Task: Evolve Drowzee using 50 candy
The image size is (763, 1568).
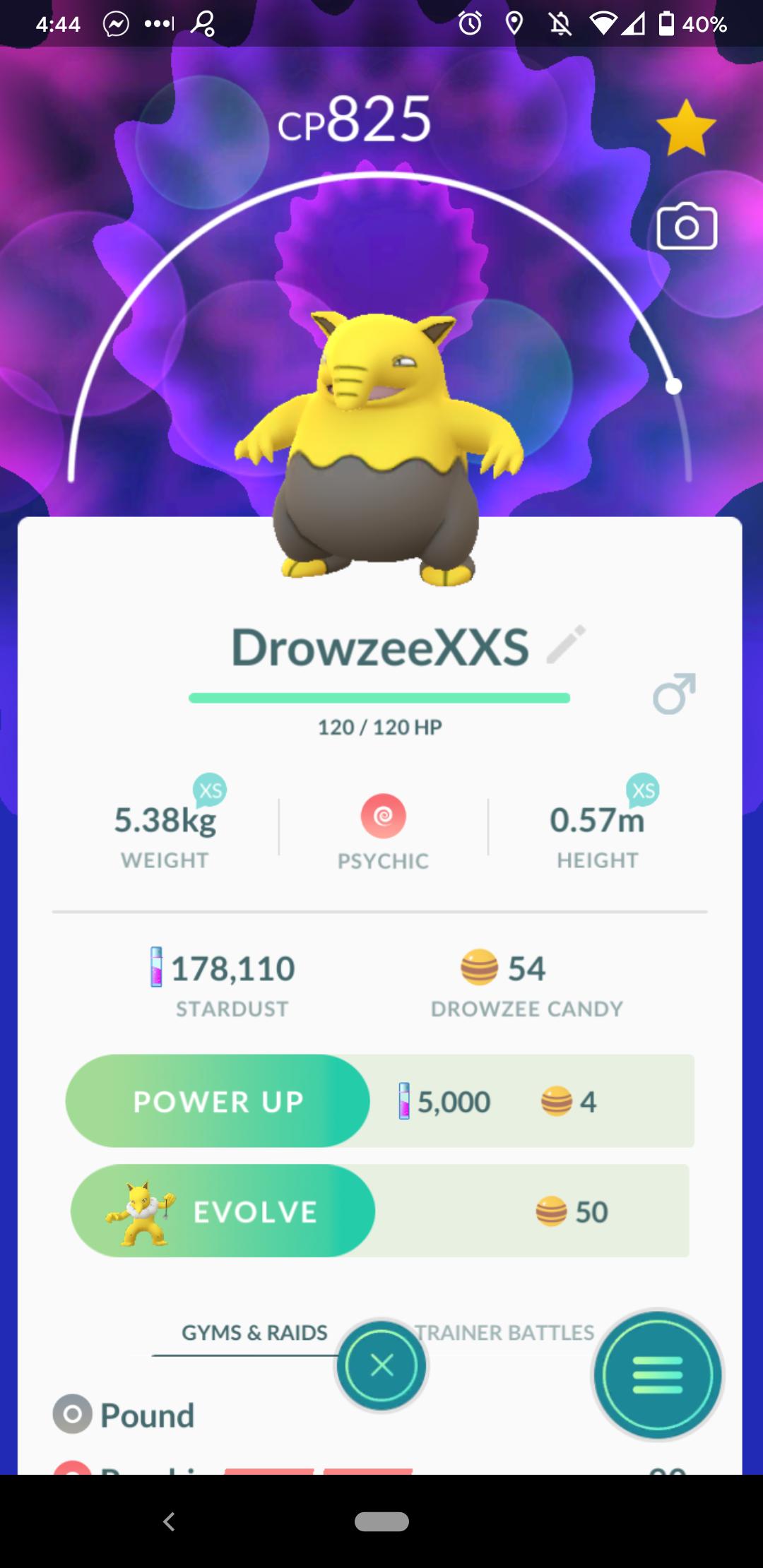Action: tap(223, 1211)
